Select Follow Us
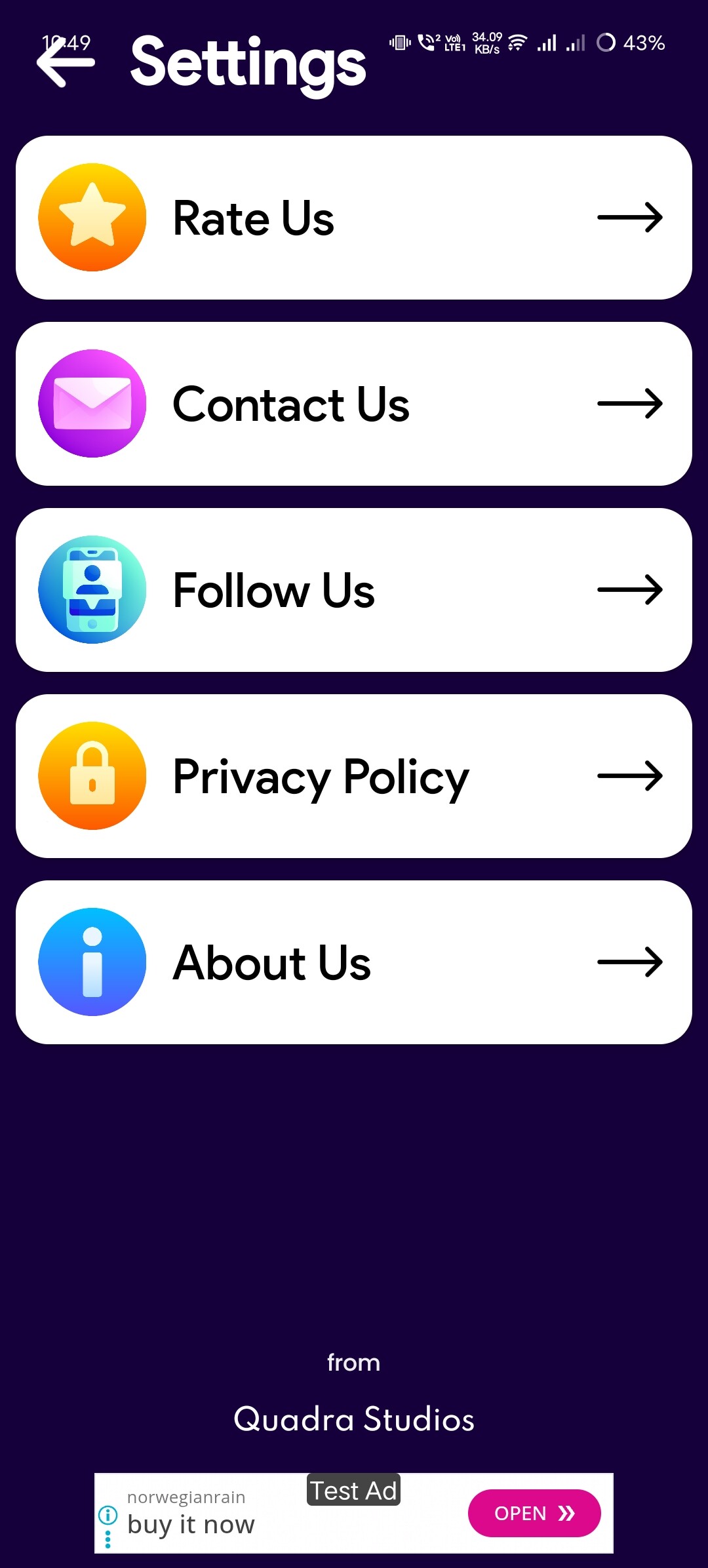The width and height of the screenshot is (708, 1568). point(354,590)
